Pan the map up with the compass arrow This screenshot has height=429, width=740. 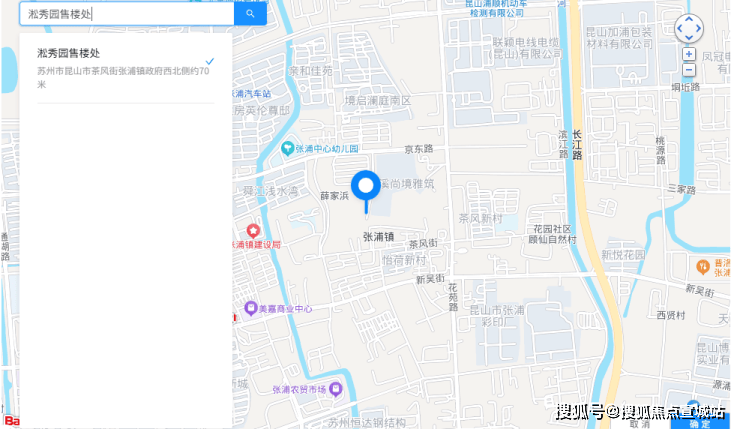click(689, 19)
